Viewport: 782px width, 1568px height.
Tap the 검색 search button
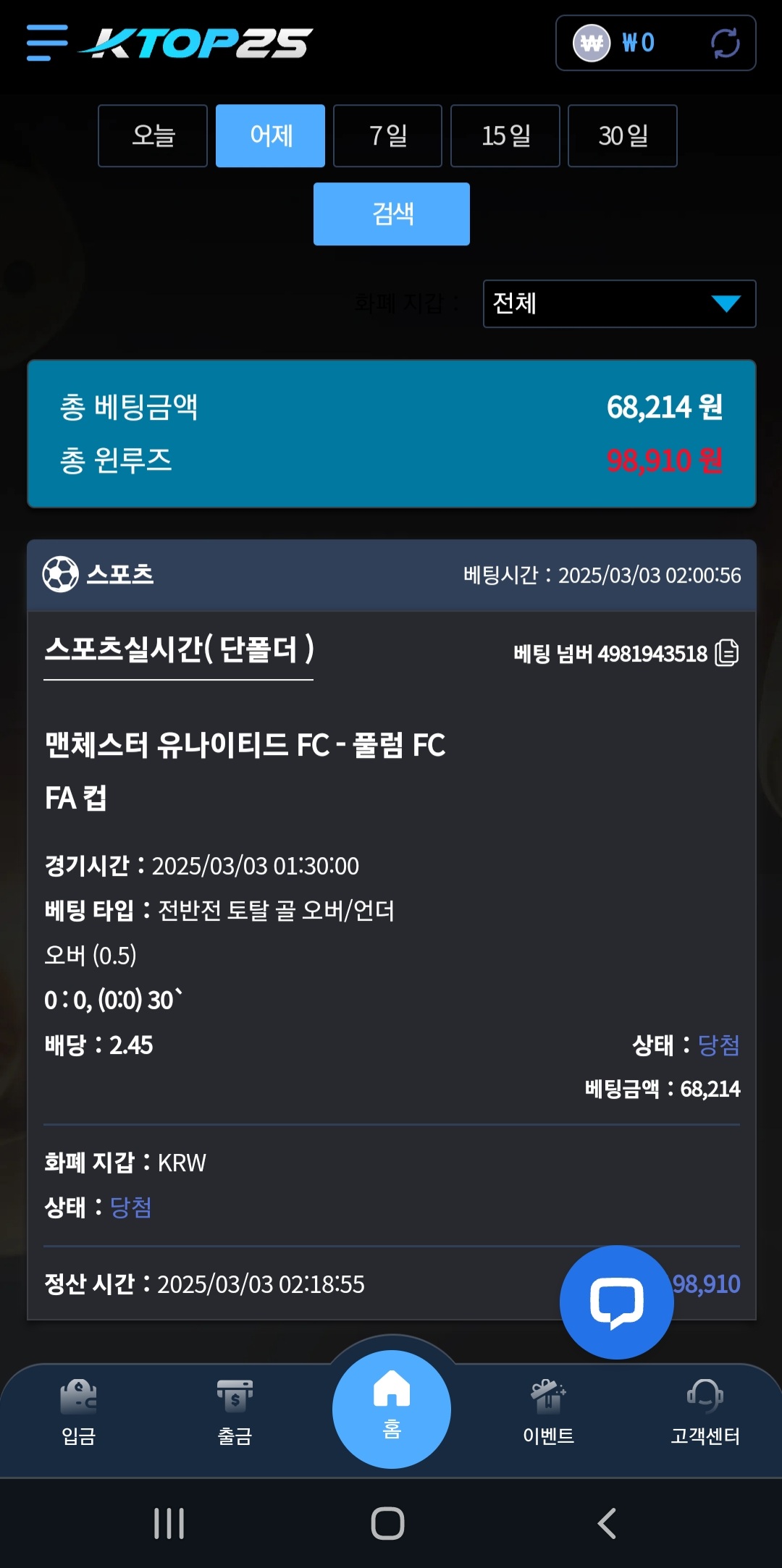(x=392, y=214)
